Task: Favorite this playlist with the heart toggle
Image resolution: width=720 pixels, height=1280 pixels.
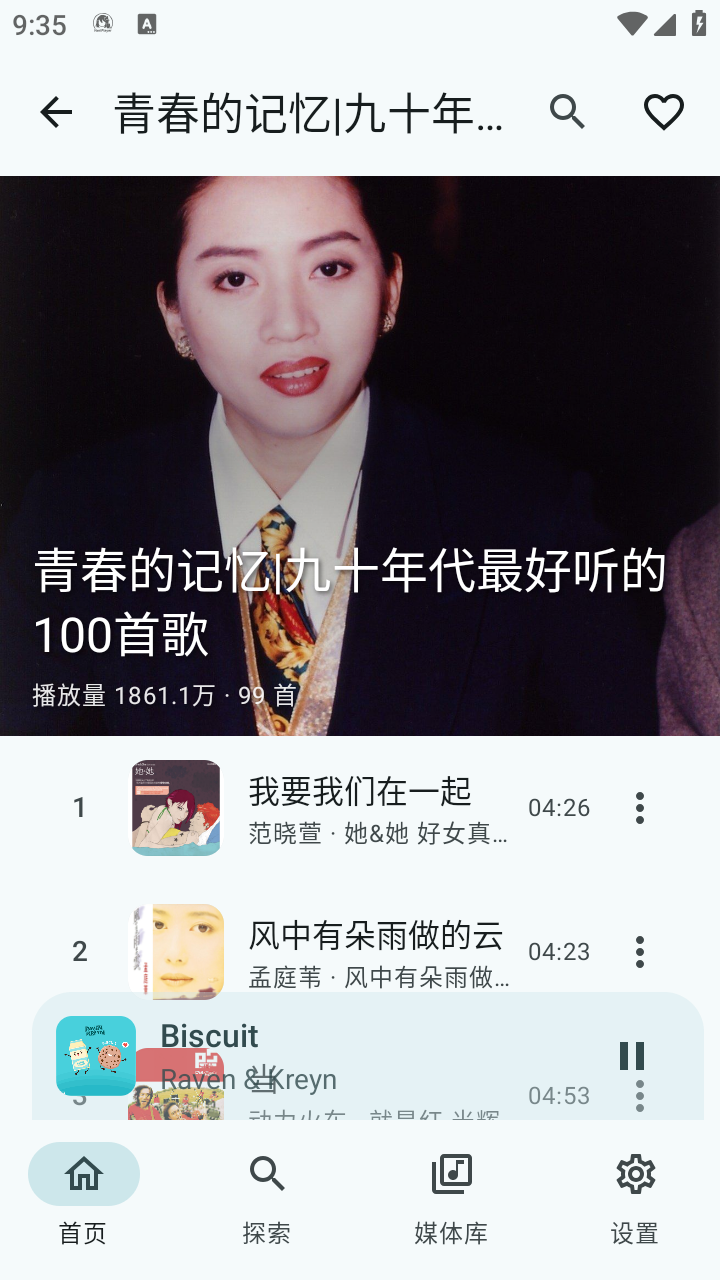Action: (663, 112)
